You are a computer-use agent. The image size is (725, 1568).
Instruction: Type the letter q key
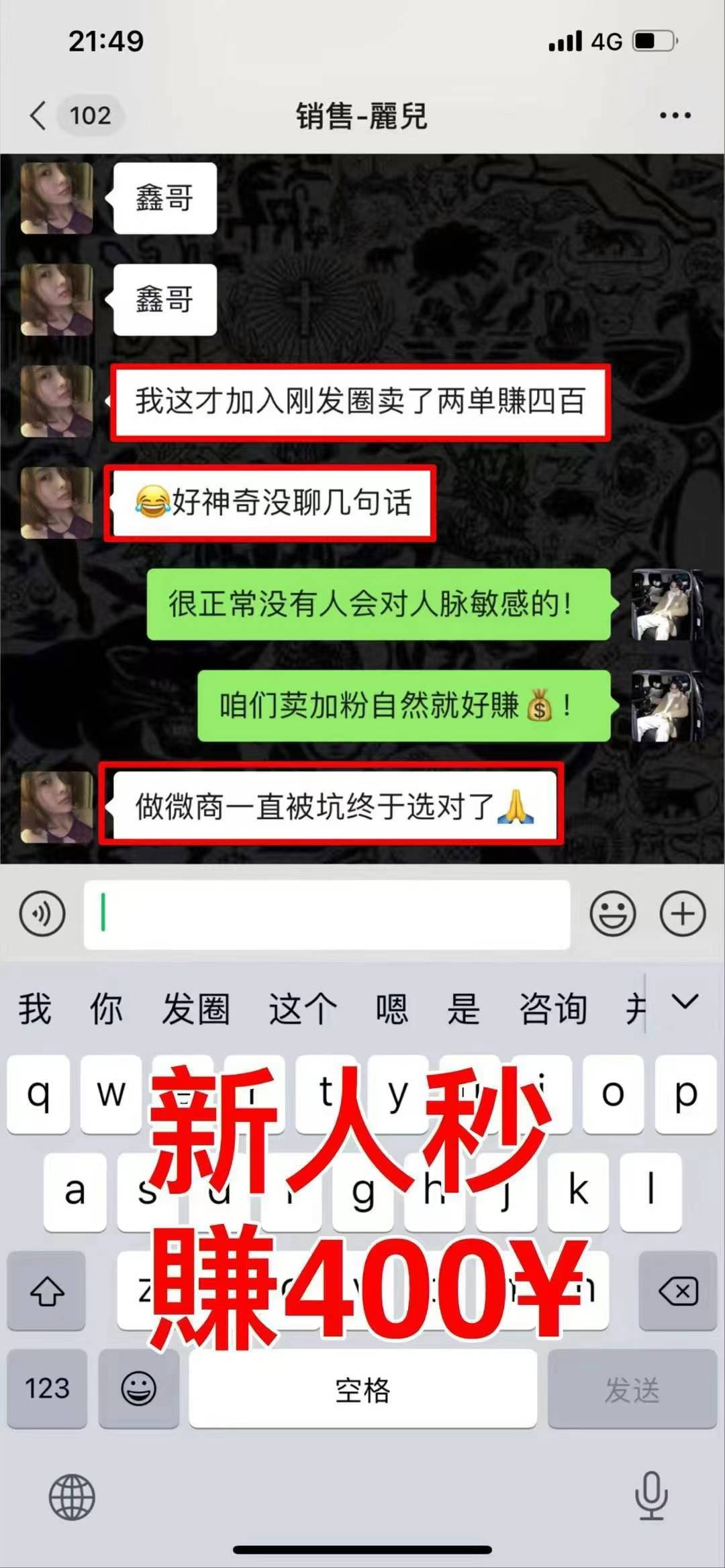(38, 1094)
